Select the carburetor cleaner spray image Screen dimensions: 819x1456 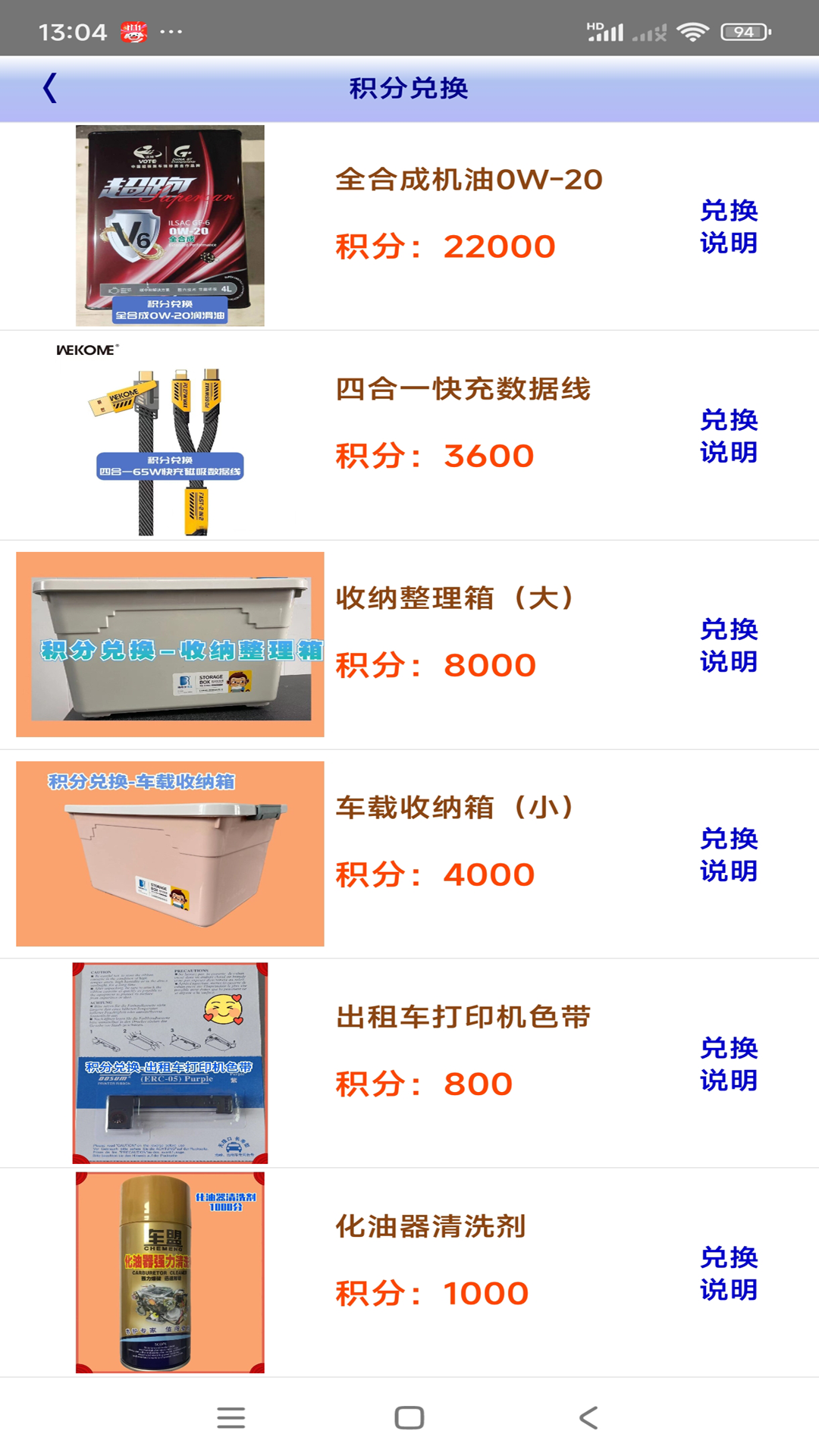(x=169, y=1273)
